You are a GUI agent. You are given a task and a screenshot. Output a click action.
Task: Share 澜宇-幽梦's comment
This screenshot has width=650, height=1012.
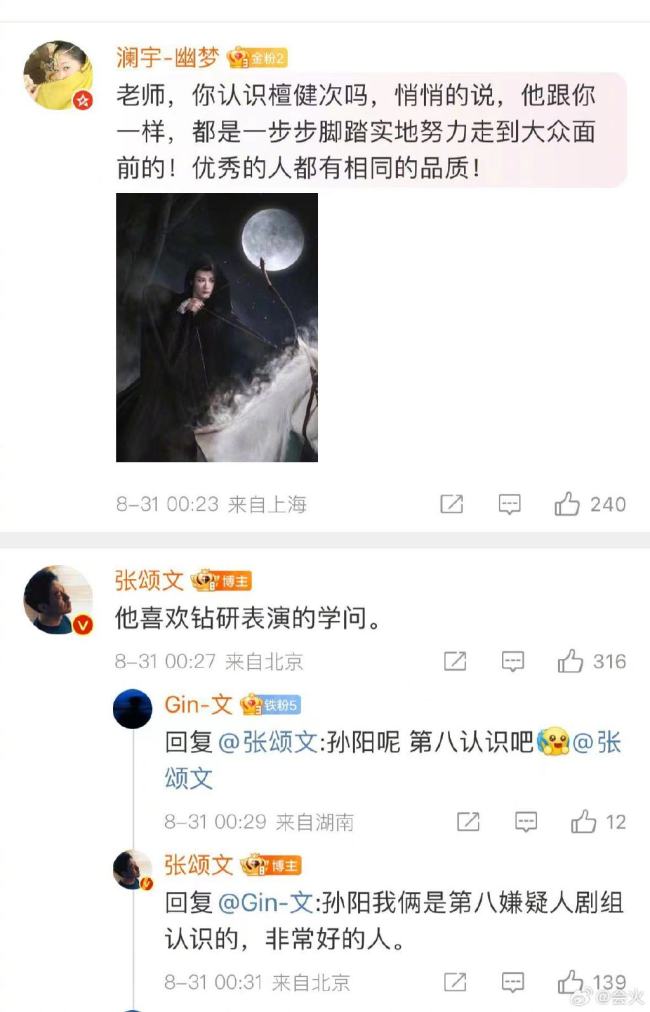[452, 504]
